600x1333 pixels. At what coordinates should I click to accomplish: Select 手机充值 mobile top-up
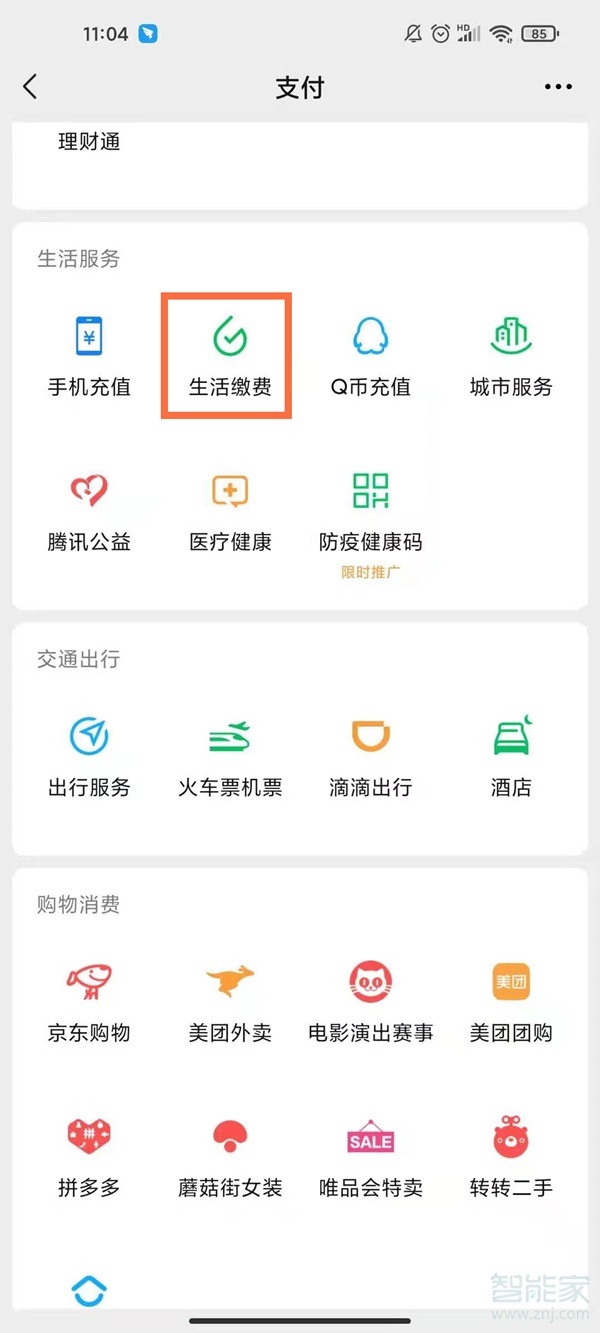pyautogui.click(x=89, y=356)
